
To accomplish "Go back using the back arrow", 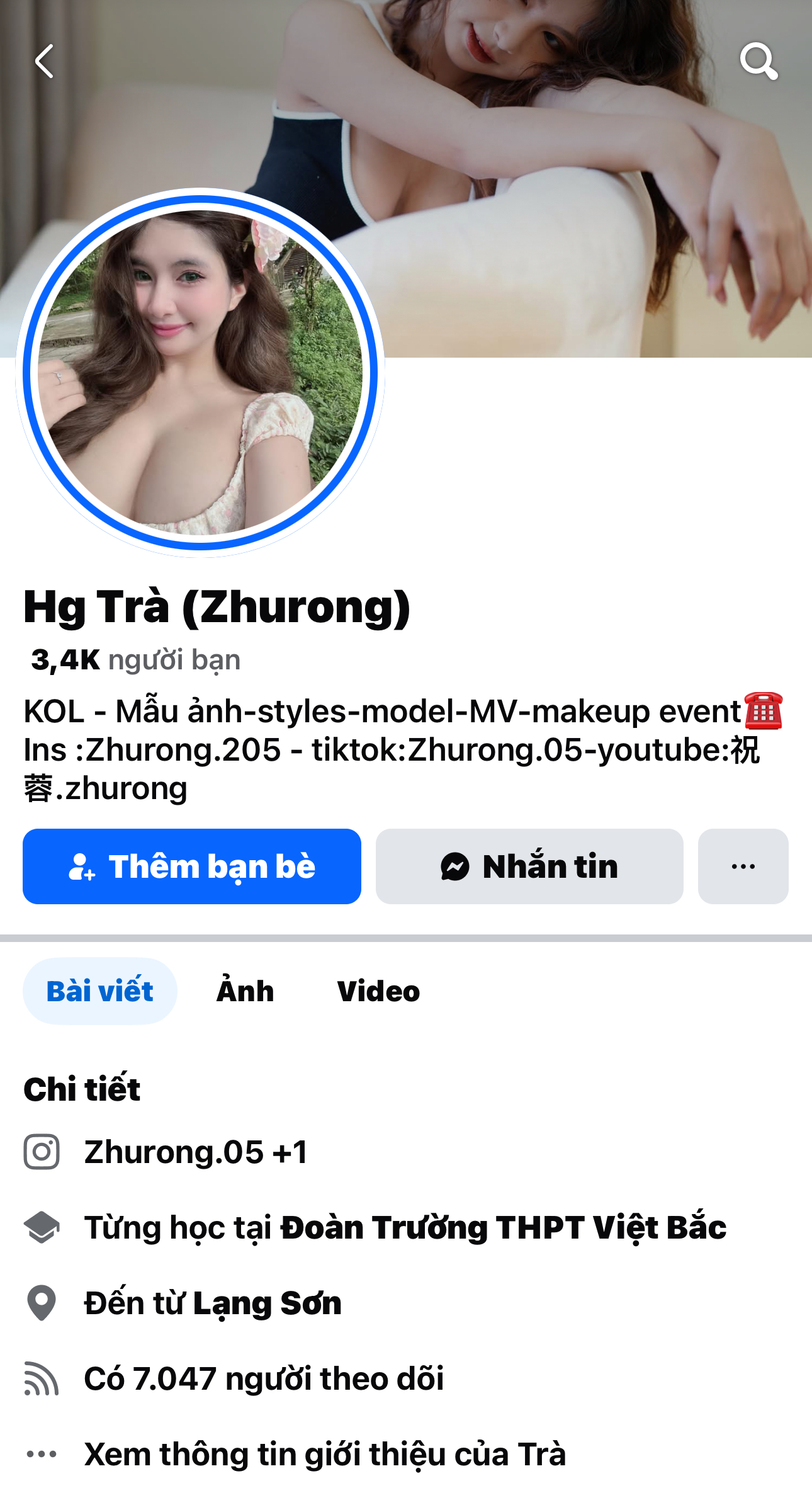I will [44, 61].
